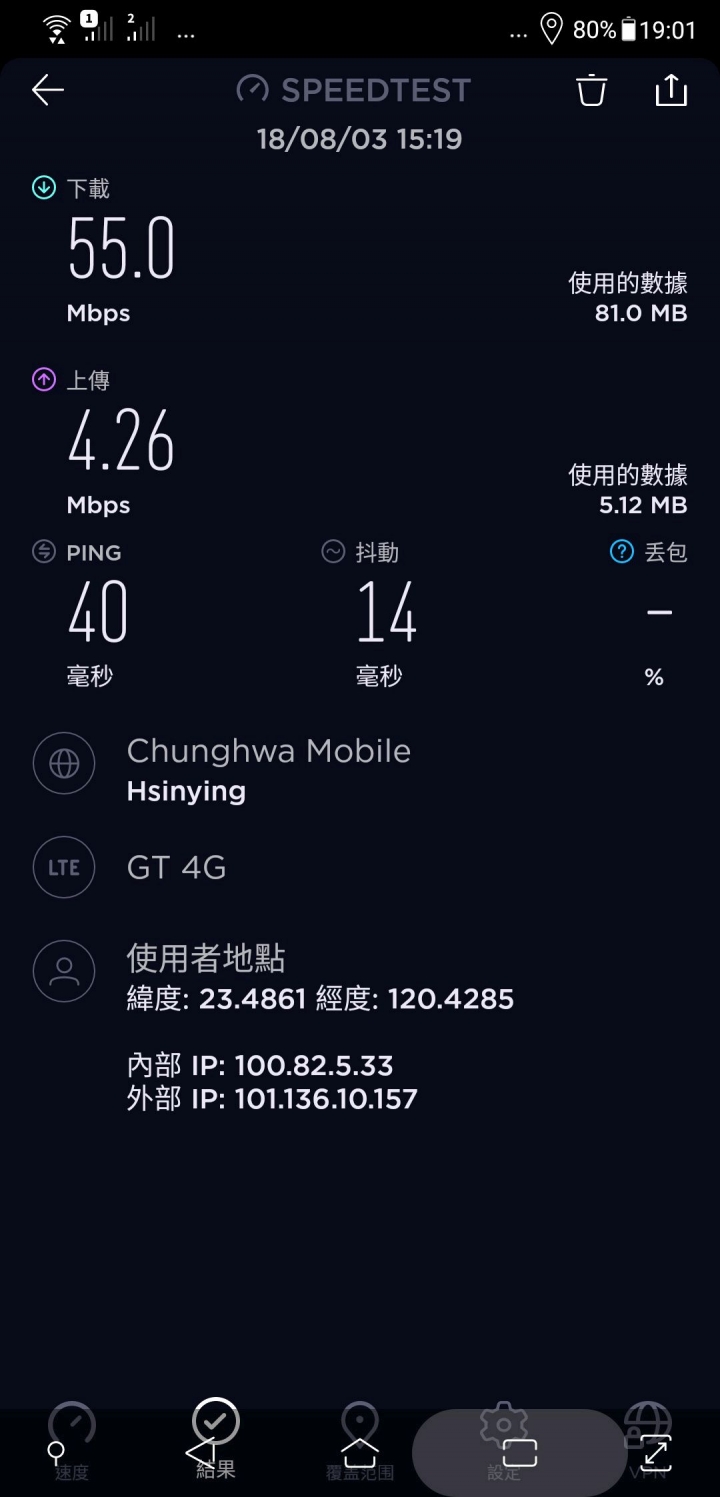Viewport: 720px width, 1497px height.
Task: Go back using the top-left arrow
Action: (47, 90)
